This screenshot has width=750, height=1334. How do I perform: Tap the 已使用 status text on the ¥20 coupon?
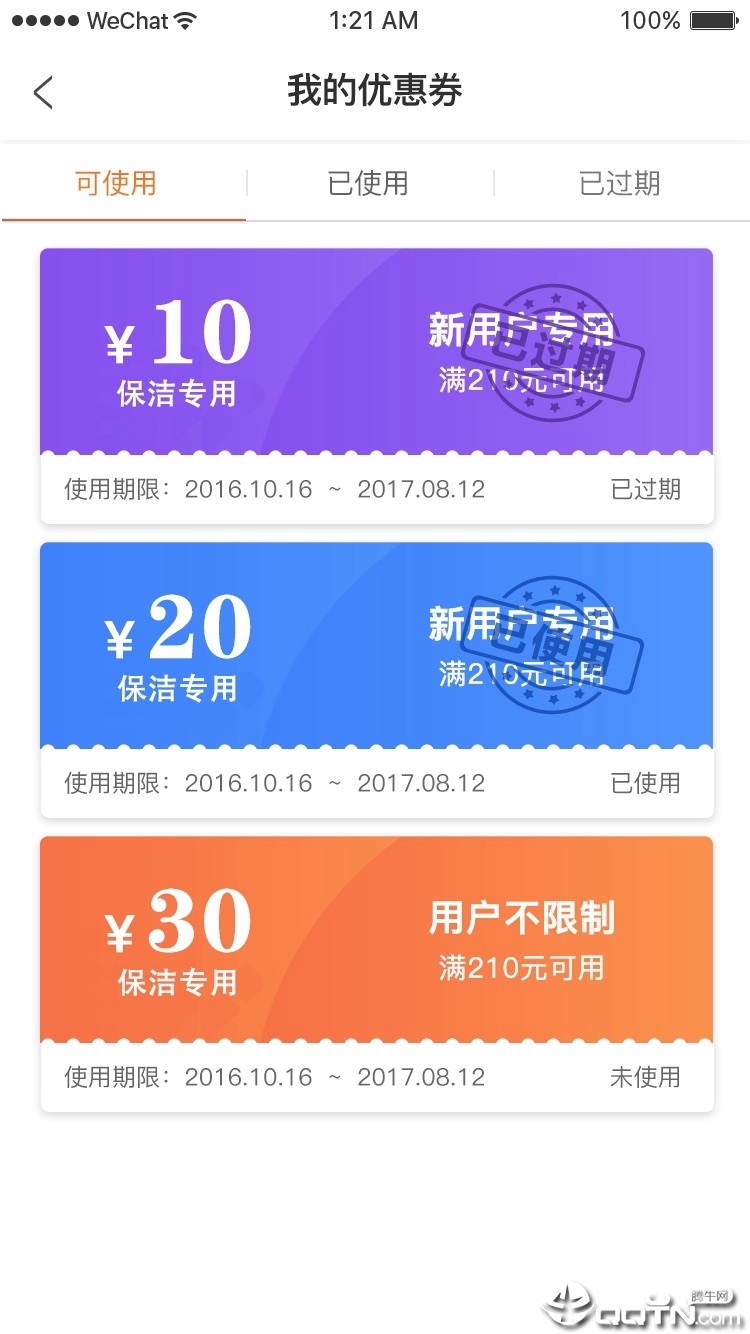(644, 783)
